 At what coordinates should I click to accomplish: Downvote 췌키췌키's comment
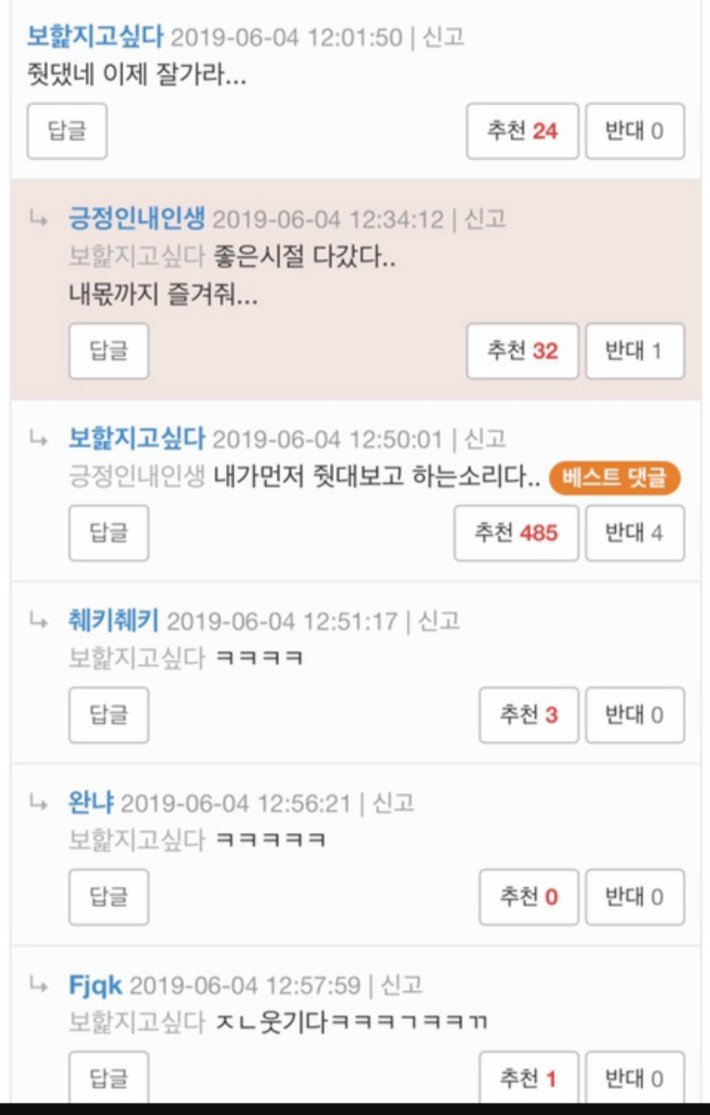click(634, 715)
